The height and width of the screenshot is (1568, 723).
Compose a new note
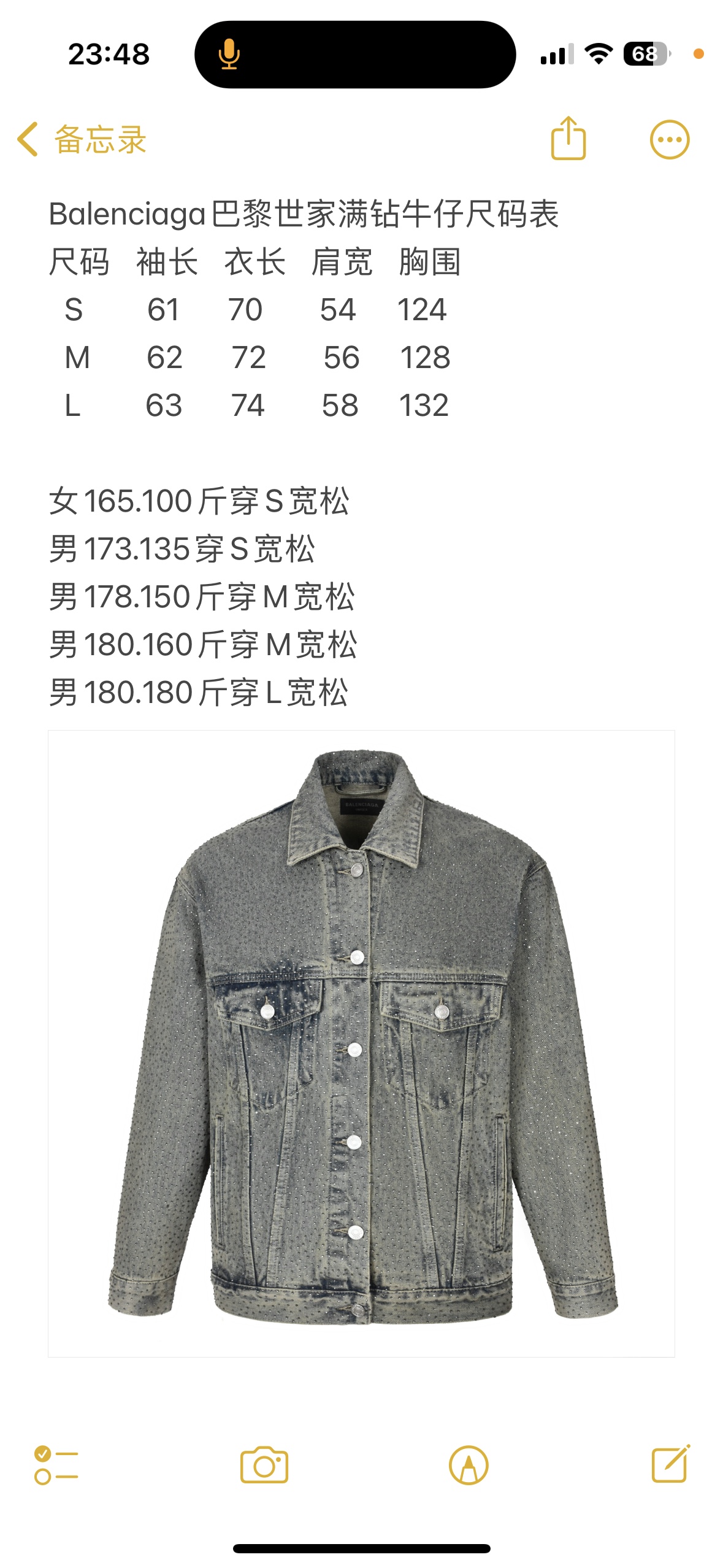pos(670,1464)
